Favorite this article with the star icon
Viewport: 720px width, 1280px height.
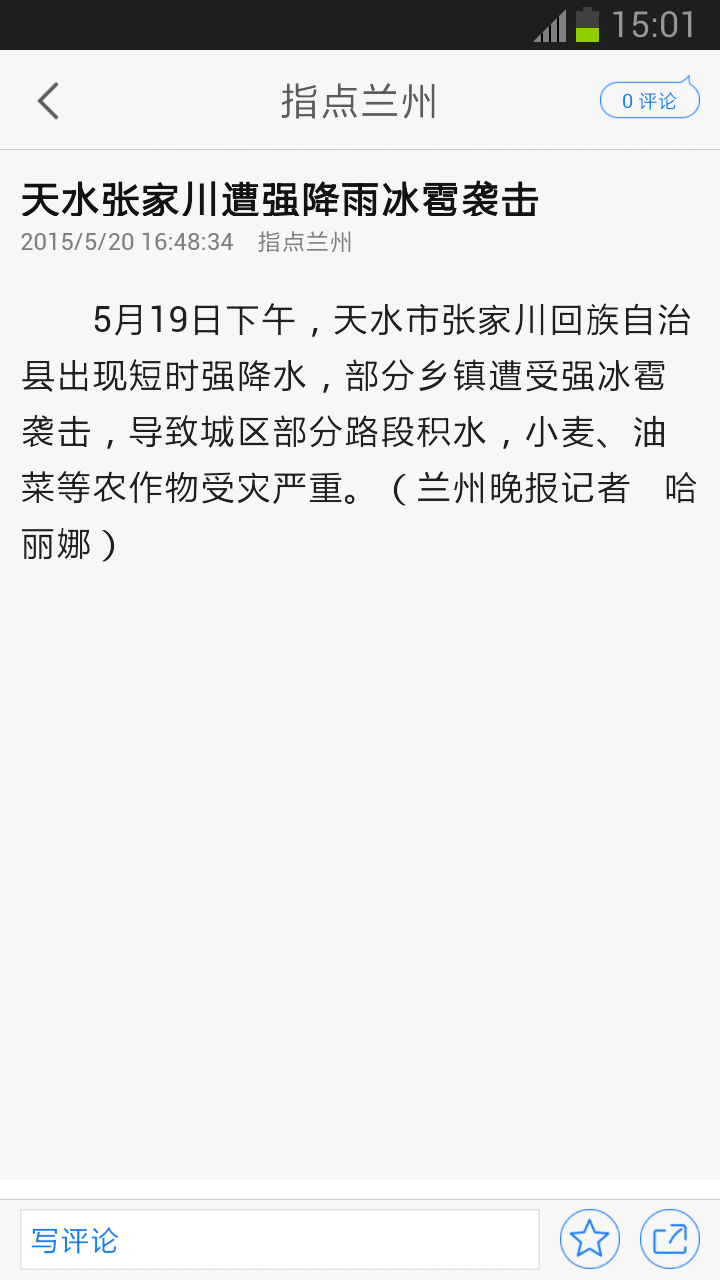(x=590, y=1240)
